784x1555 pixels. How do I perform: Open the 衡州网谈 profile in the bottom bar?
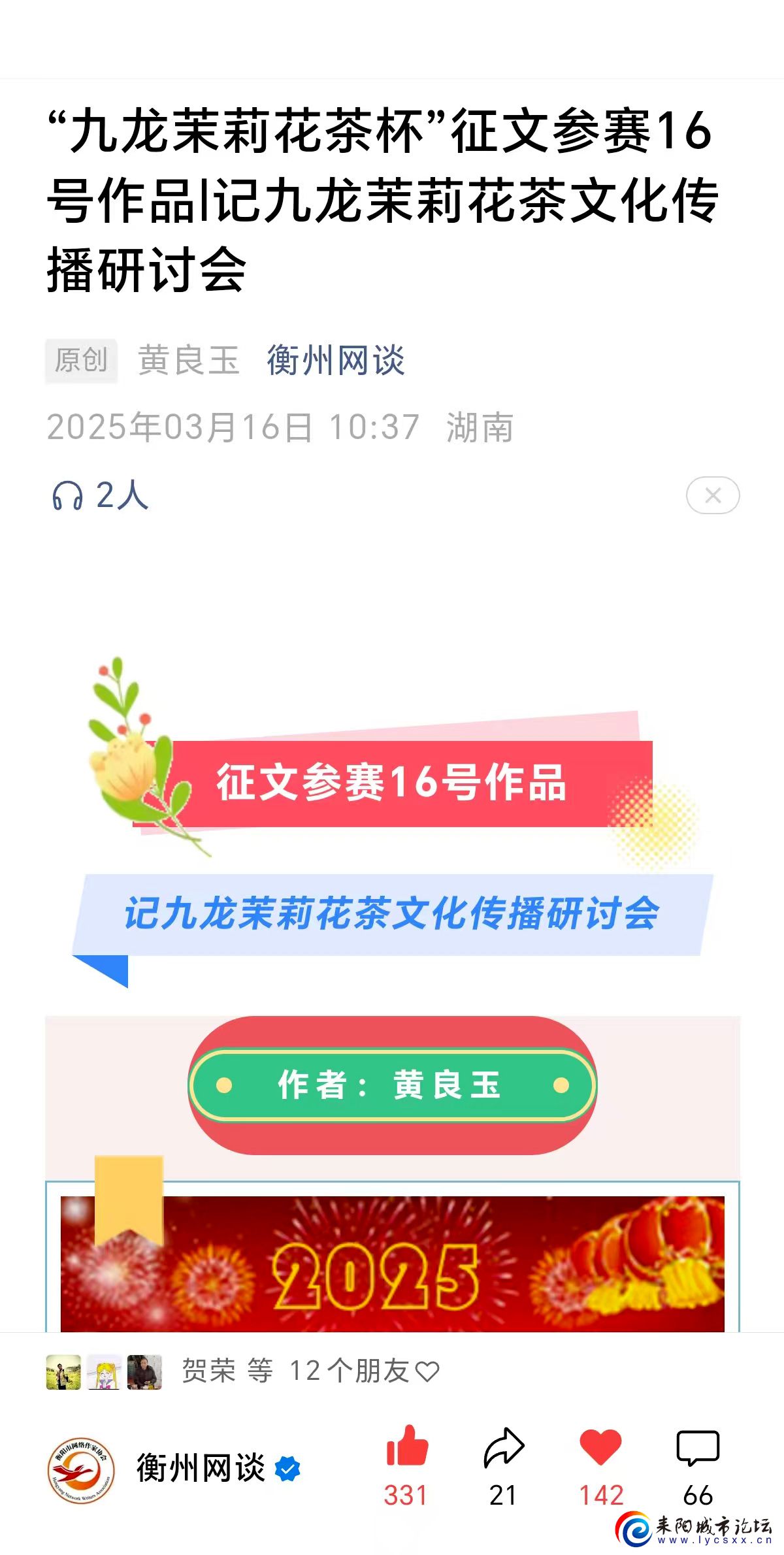[x=200, y=1469]
